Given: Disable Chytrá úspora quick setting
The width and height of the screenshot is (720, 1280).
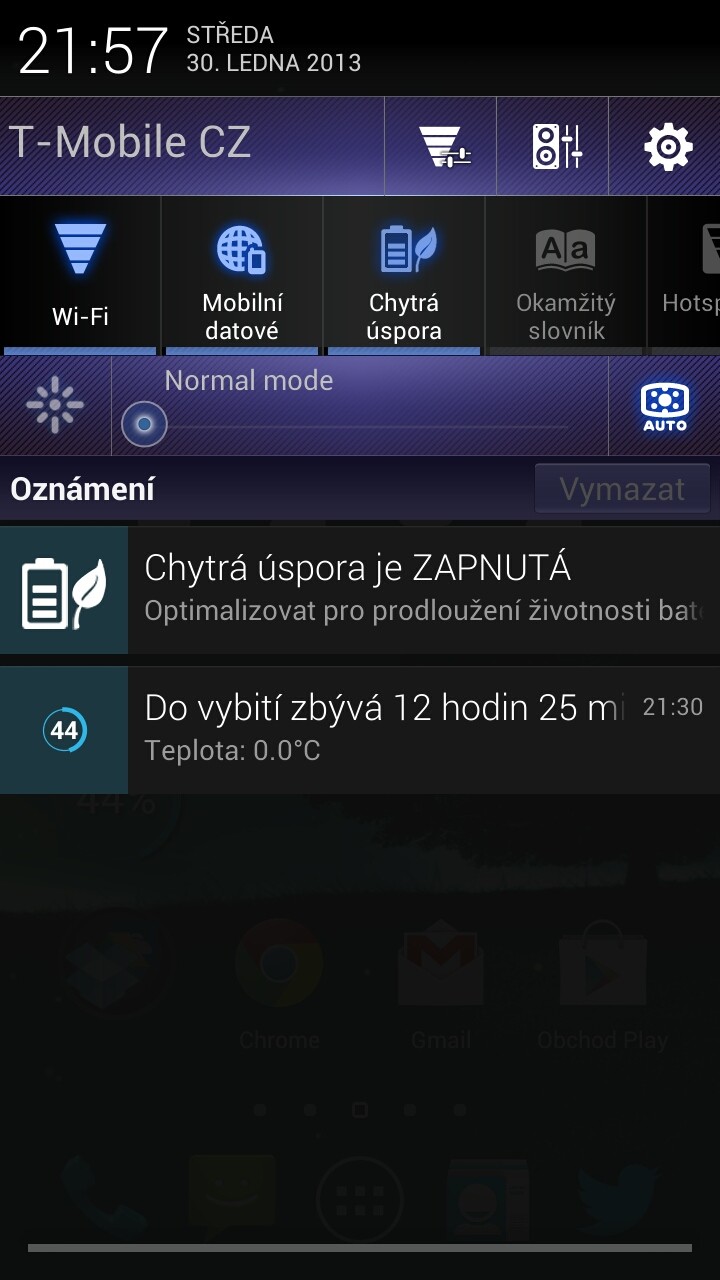Looking at the screenshot, I should click(x=404, y=276).
